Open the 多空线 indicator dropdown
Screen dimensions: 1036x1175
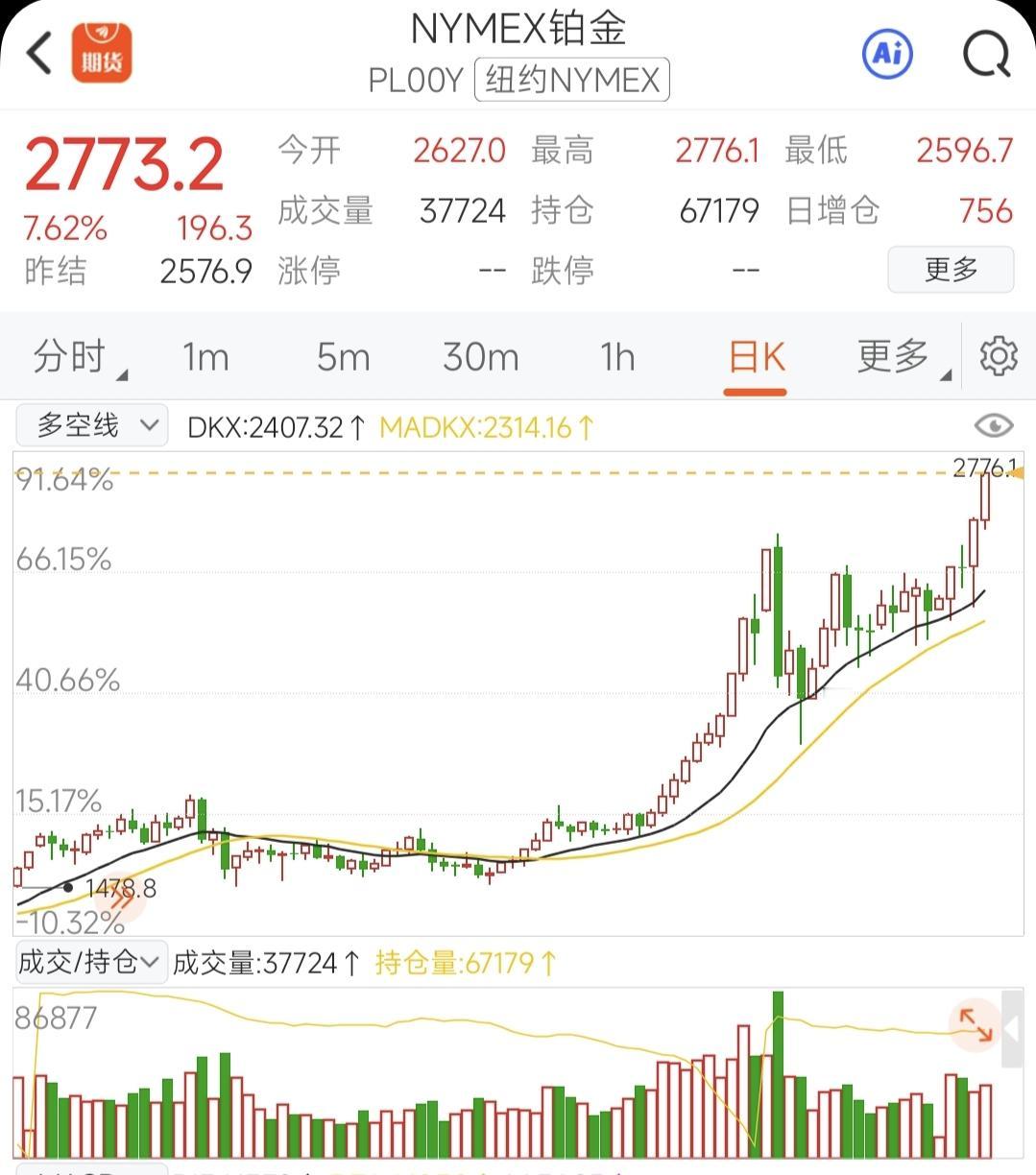pyautogui.click(x=91, y=424)
